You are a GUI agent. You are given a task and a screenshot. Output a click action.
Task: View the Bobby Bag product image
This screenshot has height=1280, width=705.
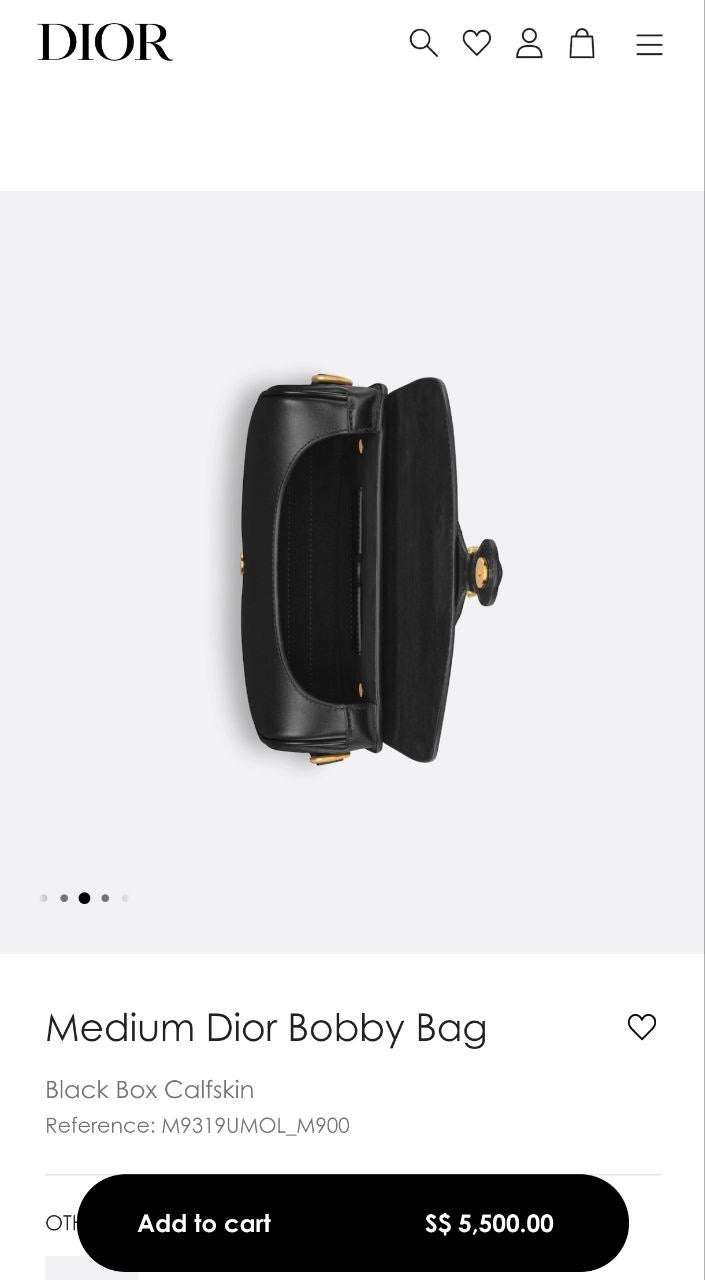(370, 570)
